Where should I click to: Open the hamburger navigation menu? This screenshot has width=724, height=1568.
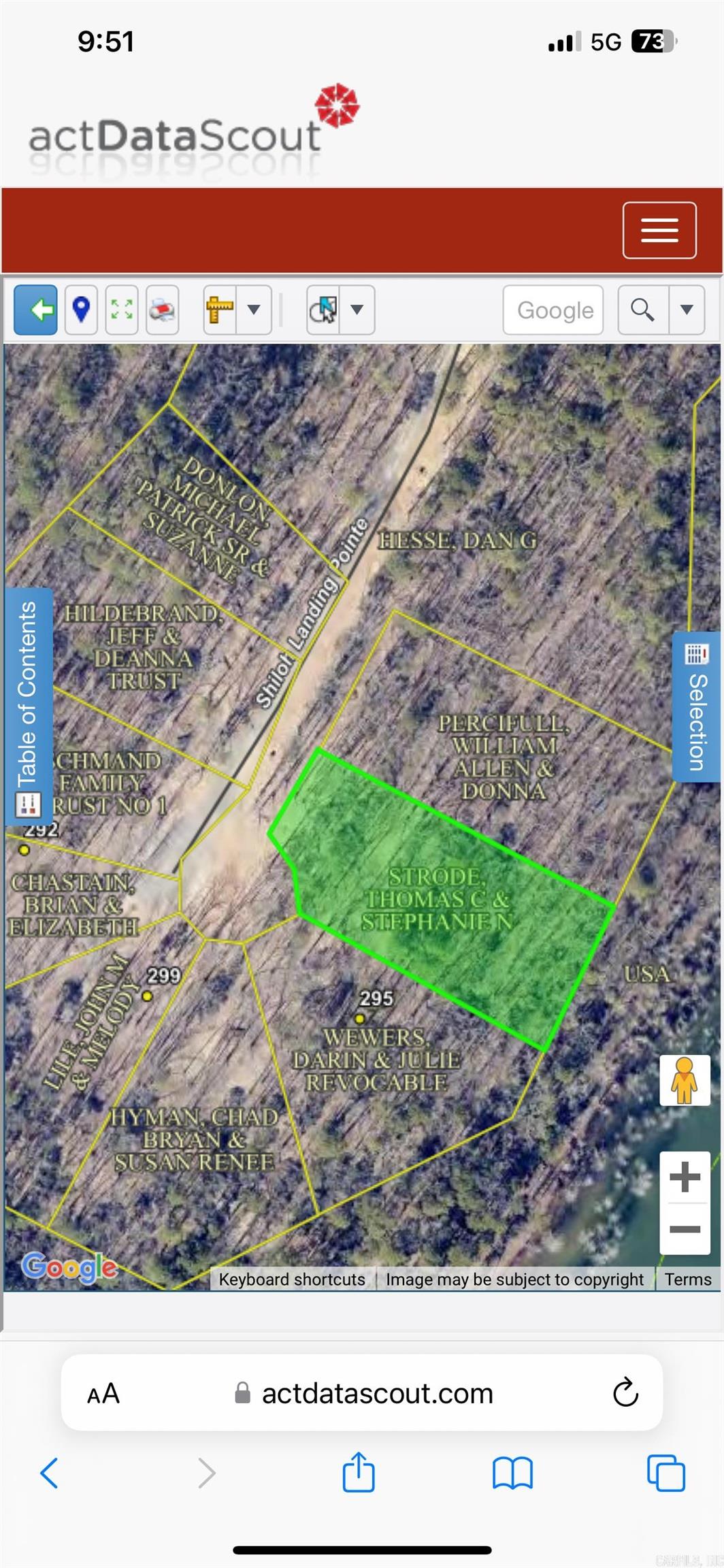coord(659,230)
